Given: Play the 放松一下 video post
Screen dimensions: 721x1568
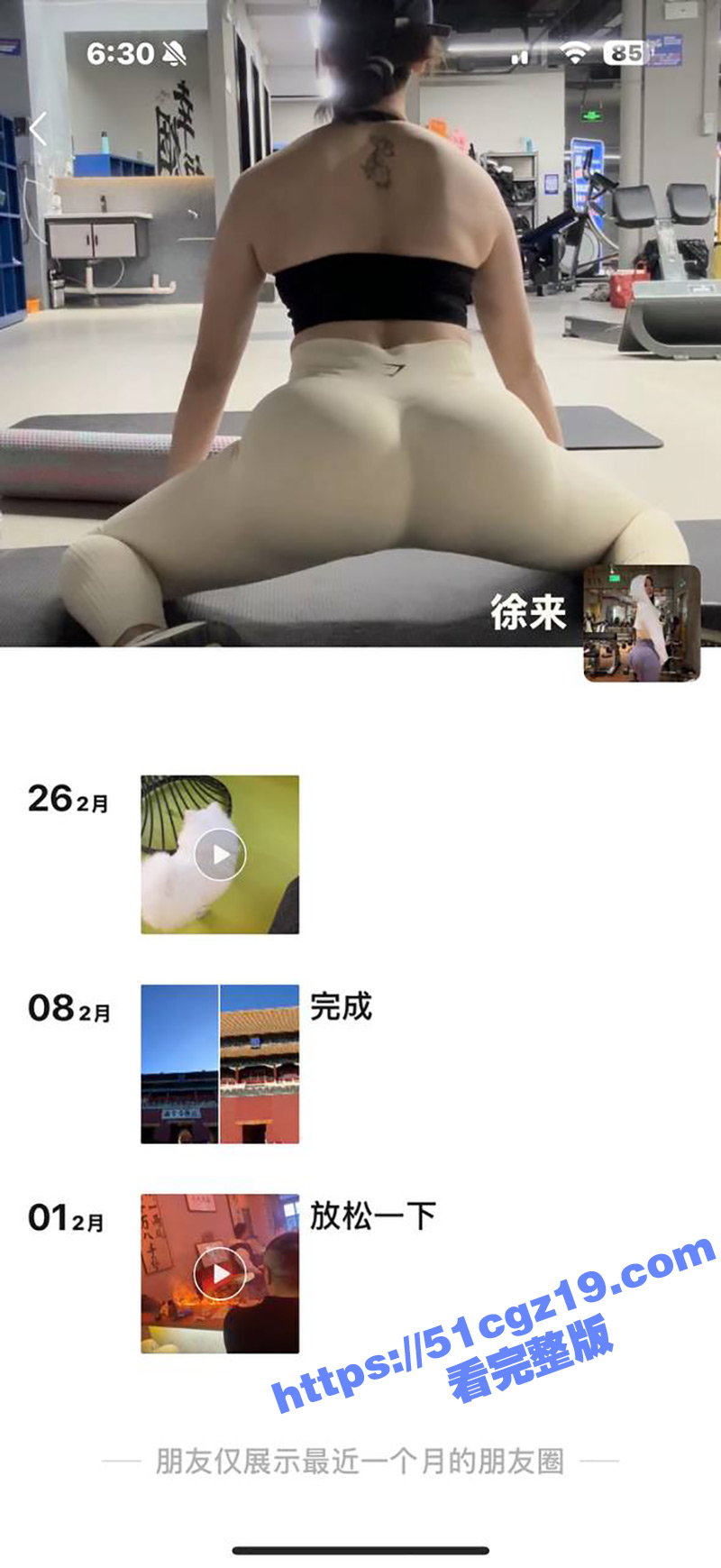Looking at the screenshot, I should [220, 1273].
